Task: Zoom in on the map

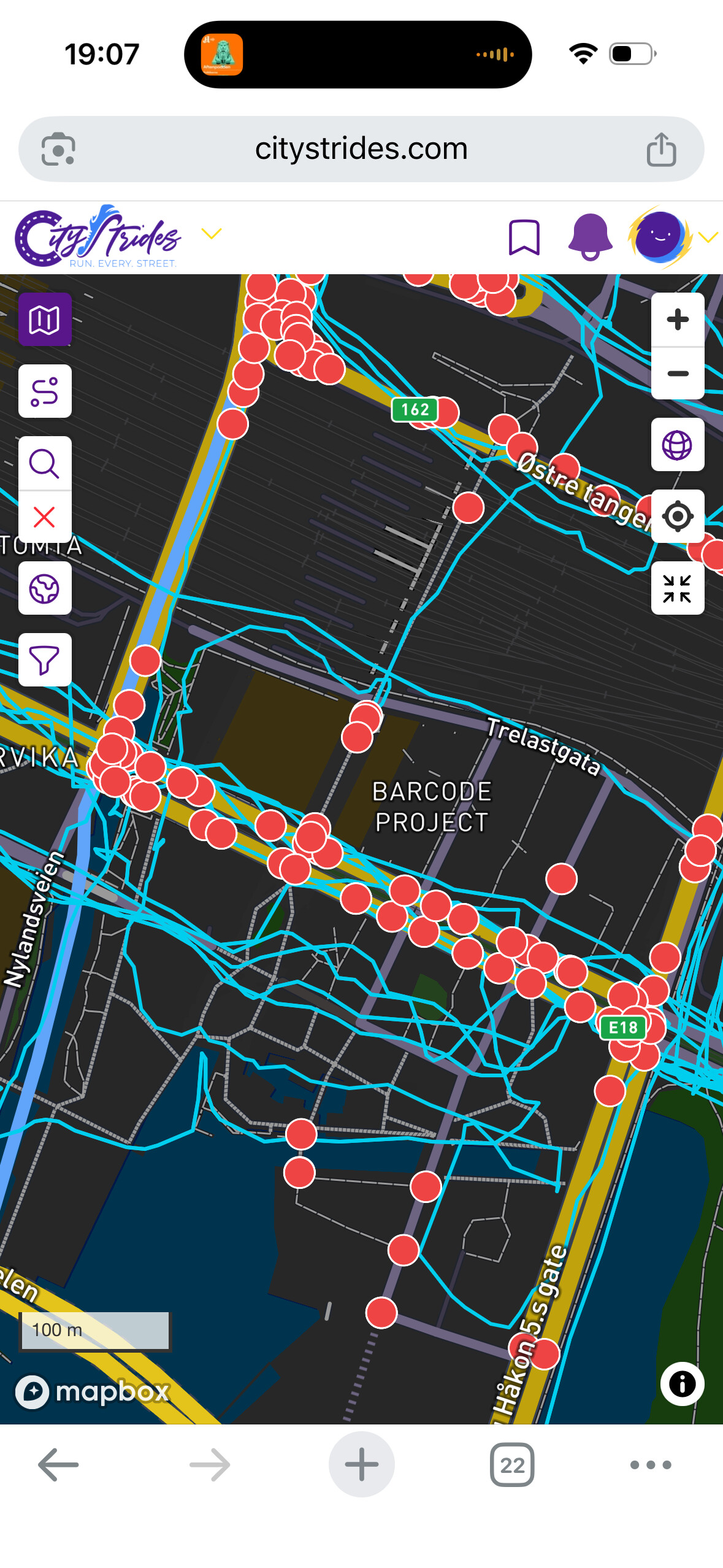Action: [x=677, y=320]
